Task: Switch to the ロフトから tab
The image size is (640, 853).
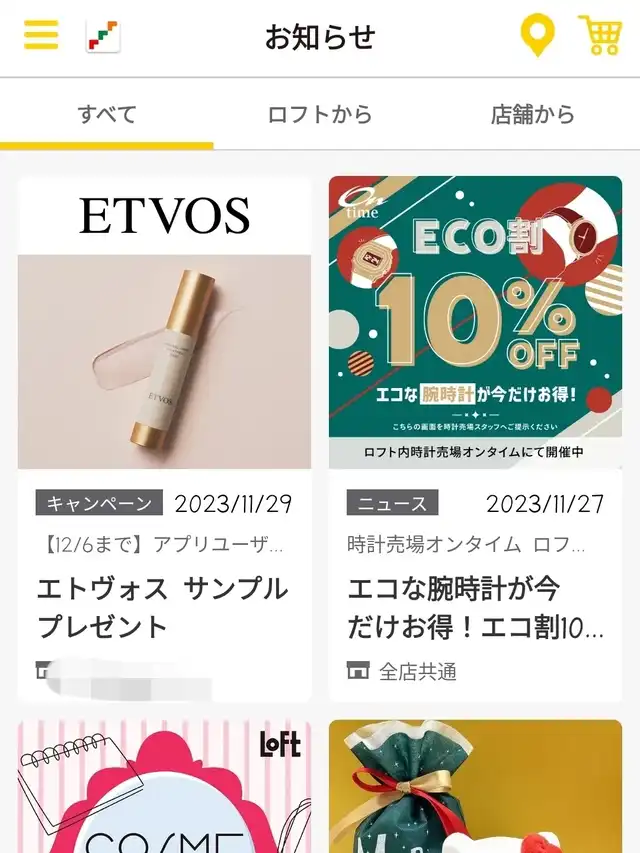Action: 320,114
